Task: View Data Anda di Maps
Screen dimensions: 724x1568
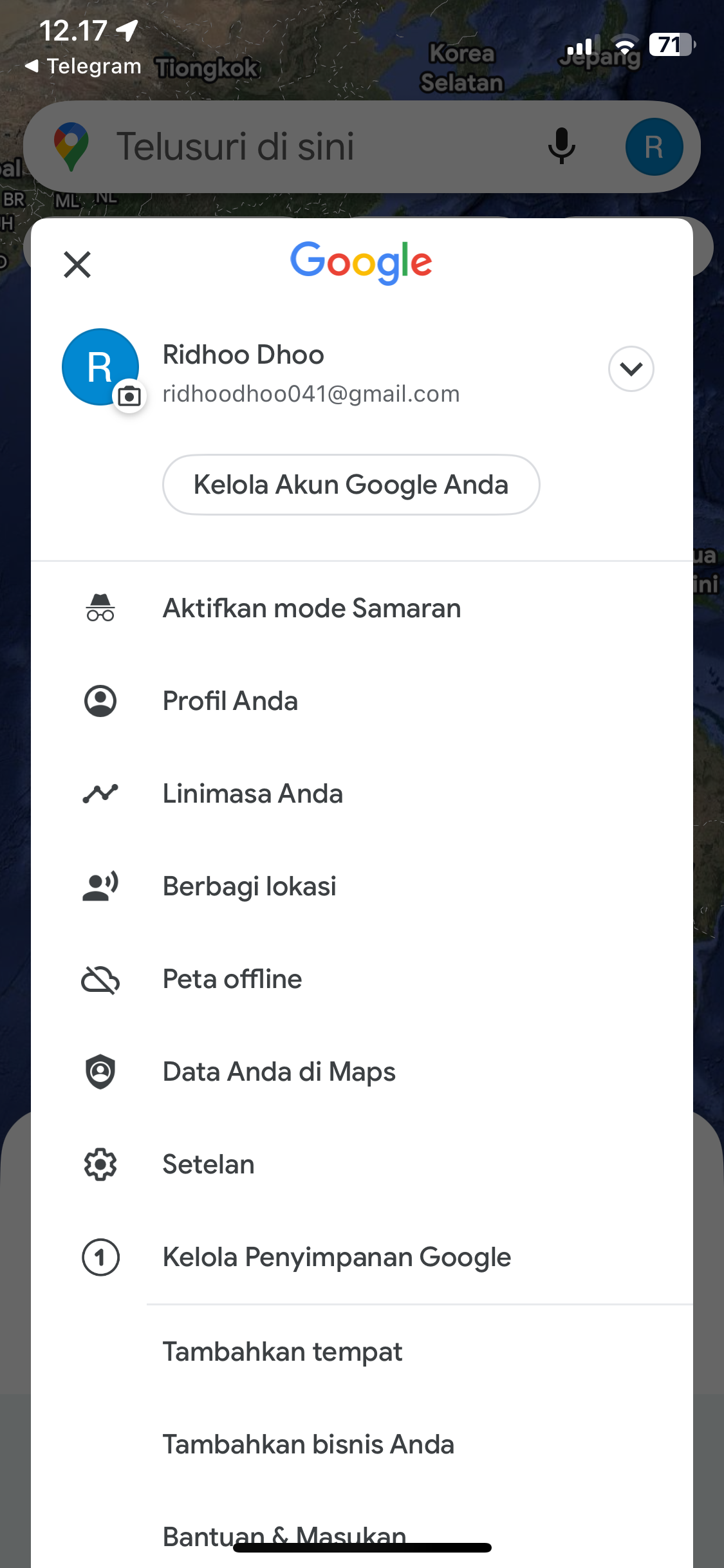Action: coord(362,1072)
